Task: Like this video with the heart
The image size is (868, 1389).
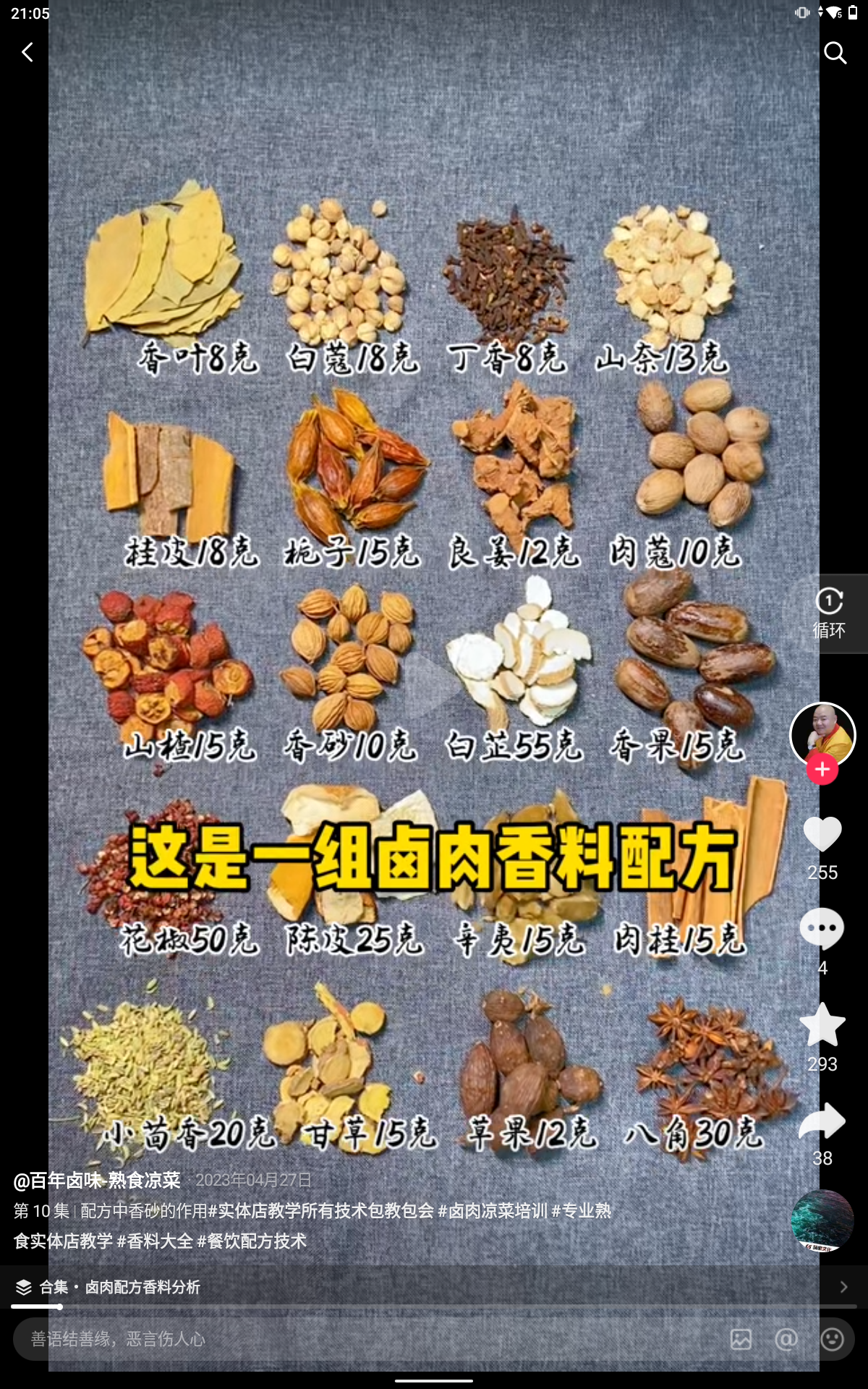Action: (822, 834)
